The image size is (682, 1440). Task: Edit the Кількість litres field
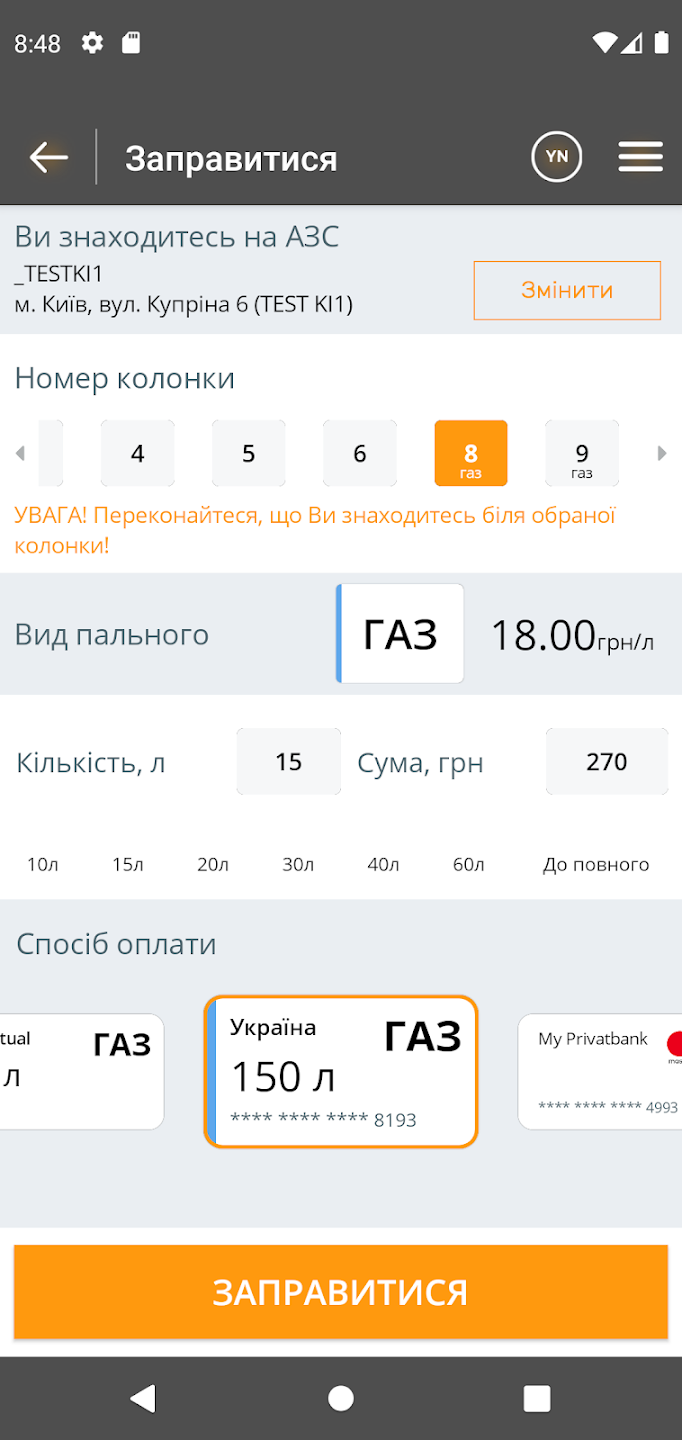[288, 762]
